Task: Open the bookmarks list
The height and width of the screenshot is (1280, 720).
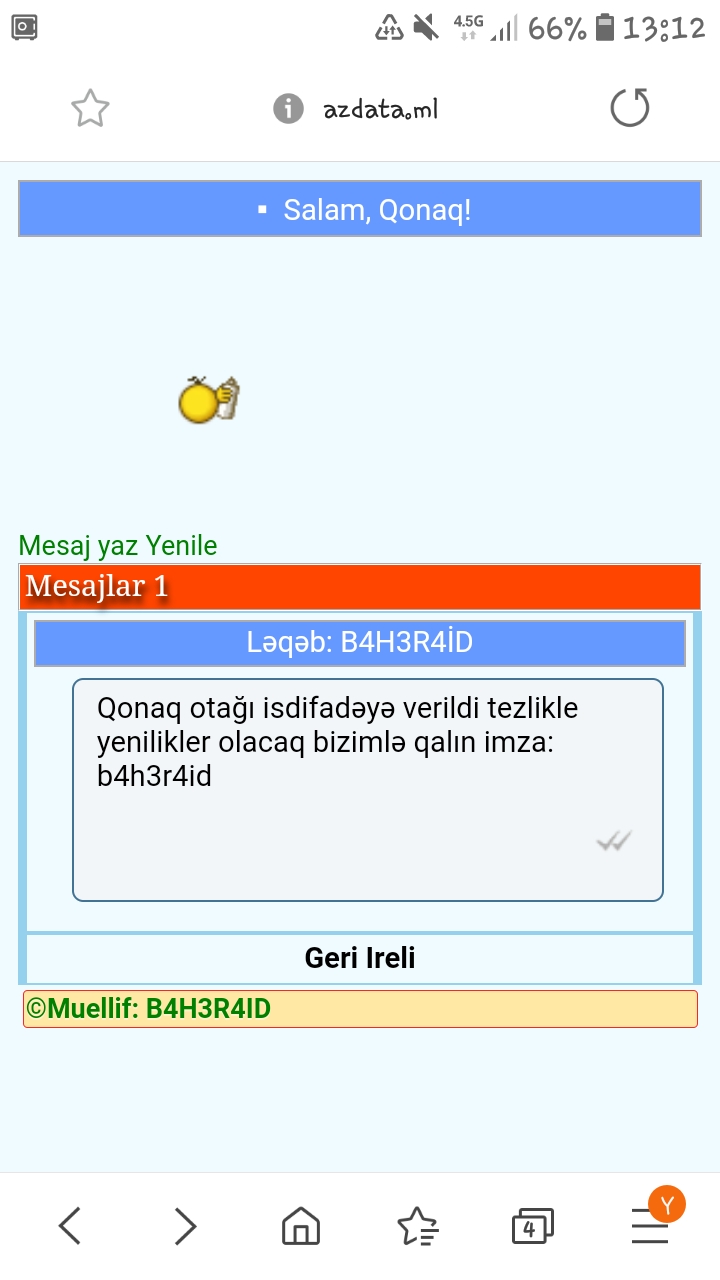Action: [417, 1225]
